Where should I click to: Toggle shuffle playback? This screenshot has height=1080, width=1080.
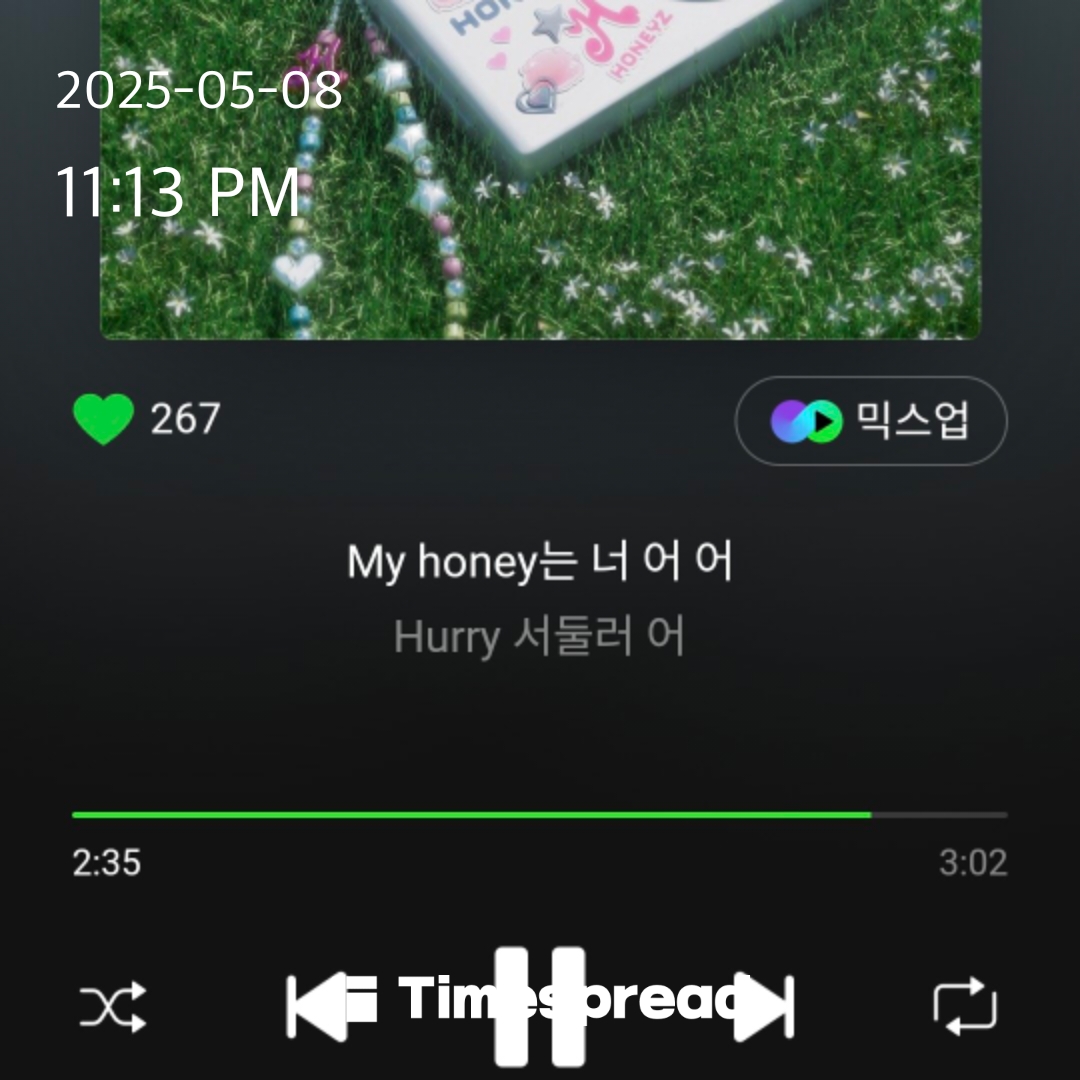(113, 1006)
